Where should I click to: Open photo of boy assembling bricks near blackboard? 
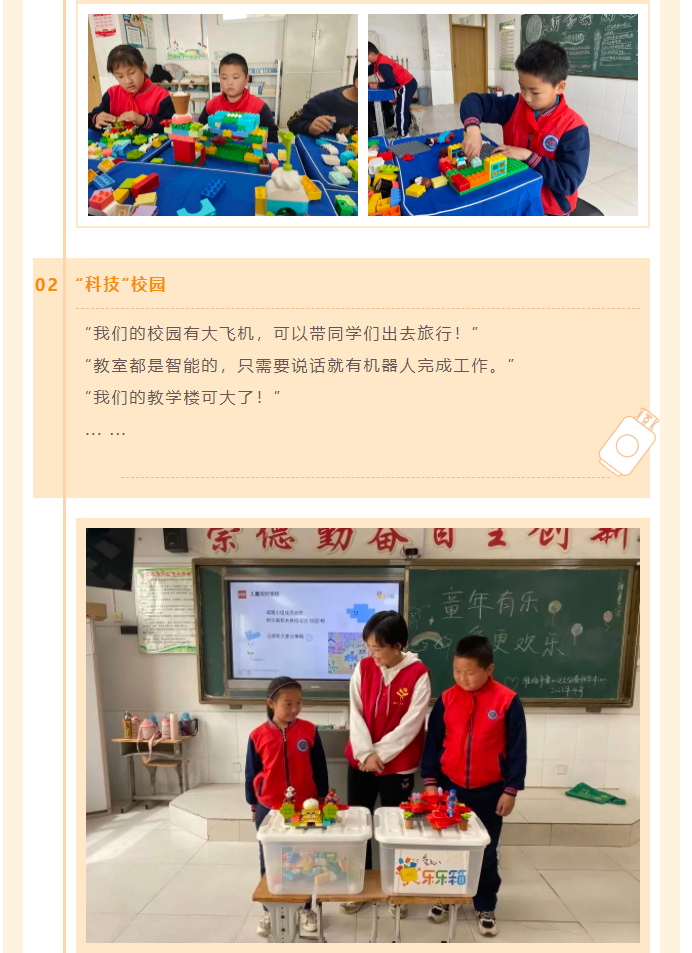coord(502,115)
